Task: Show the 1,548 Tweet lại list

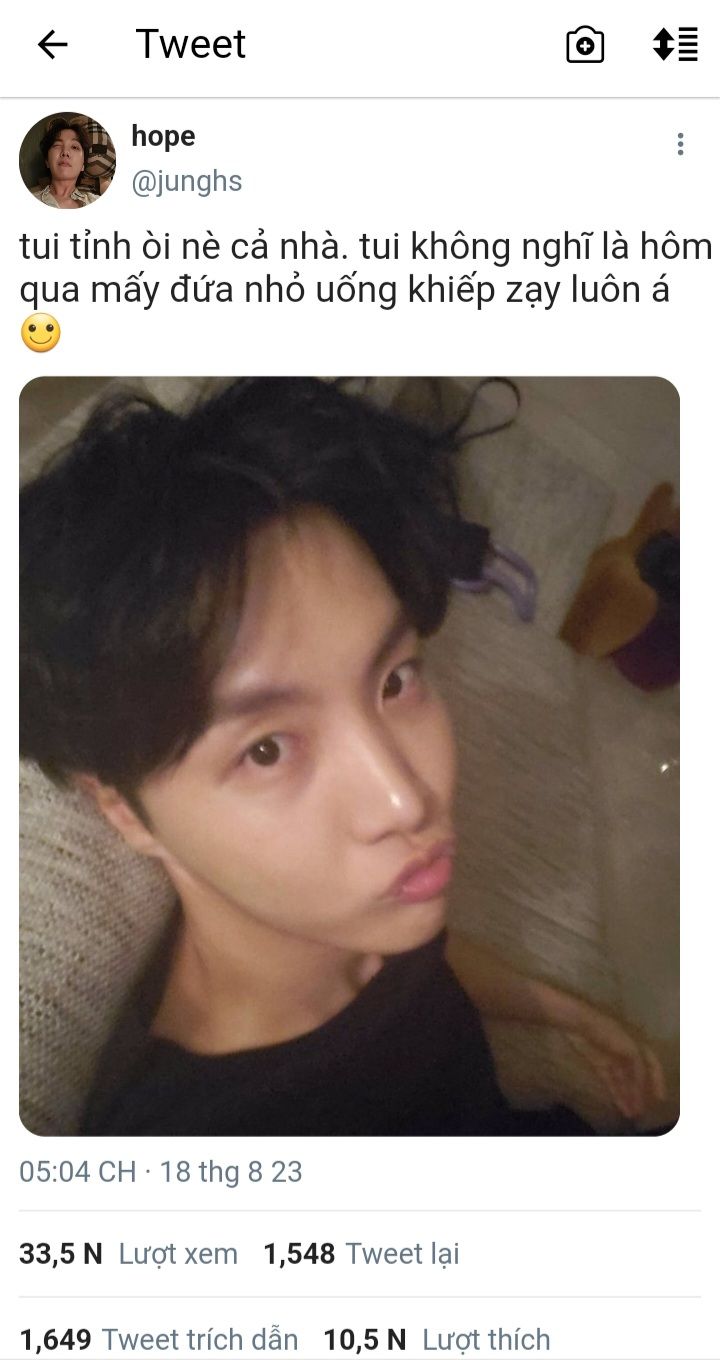Action: point(361,1254)
